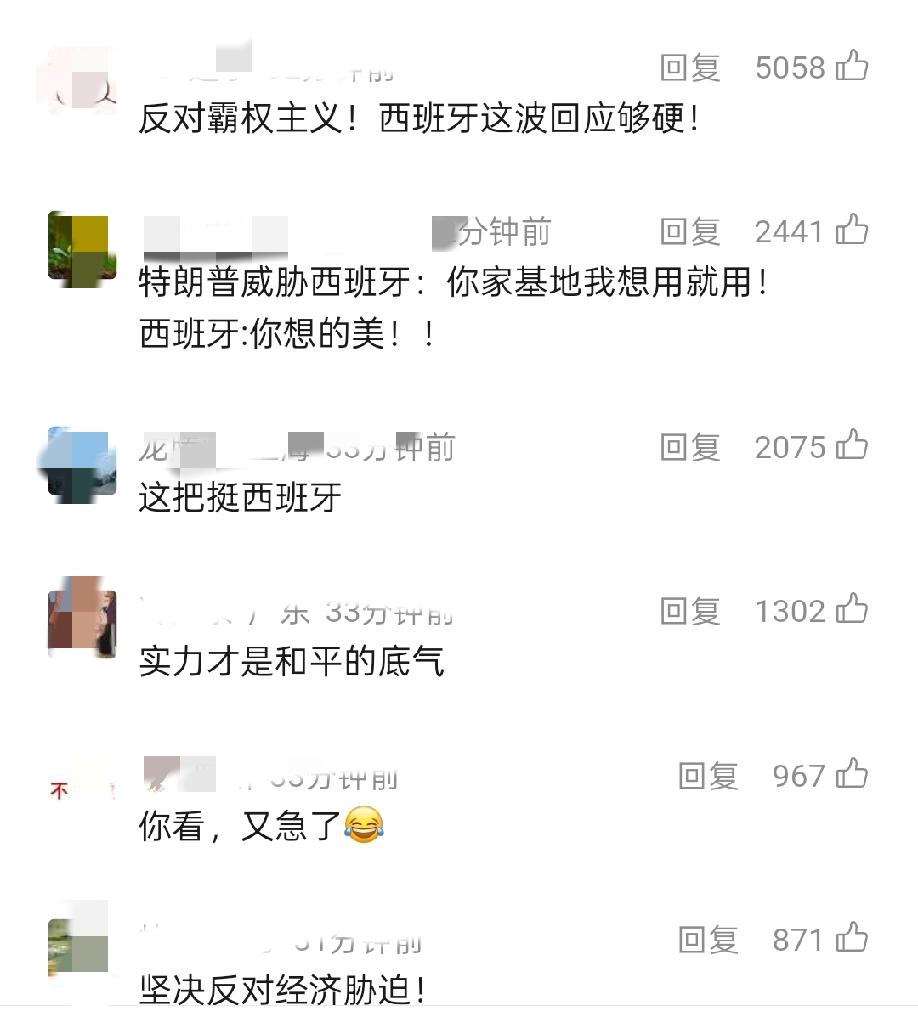The width and height of the screenshot is (918, 1027).
Task: Like the '这把挺西班牙' comment
Action: pos(853,447)
